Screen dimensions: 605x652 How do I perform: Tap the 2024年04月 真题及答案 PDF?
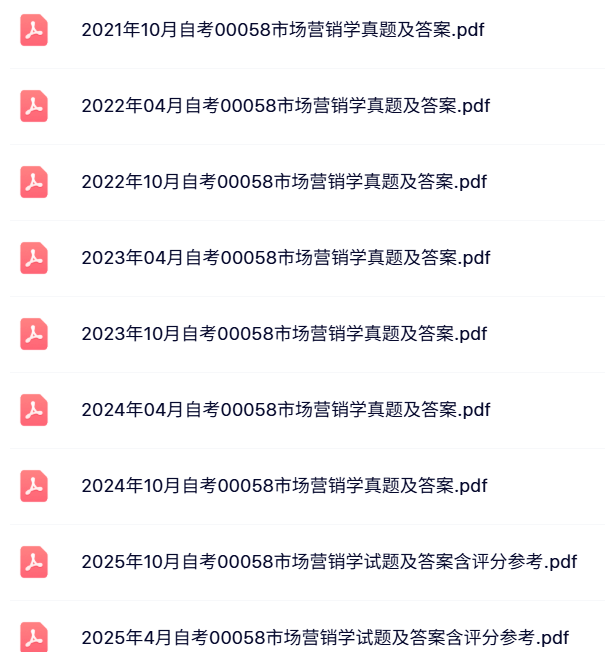coord(285,410)
